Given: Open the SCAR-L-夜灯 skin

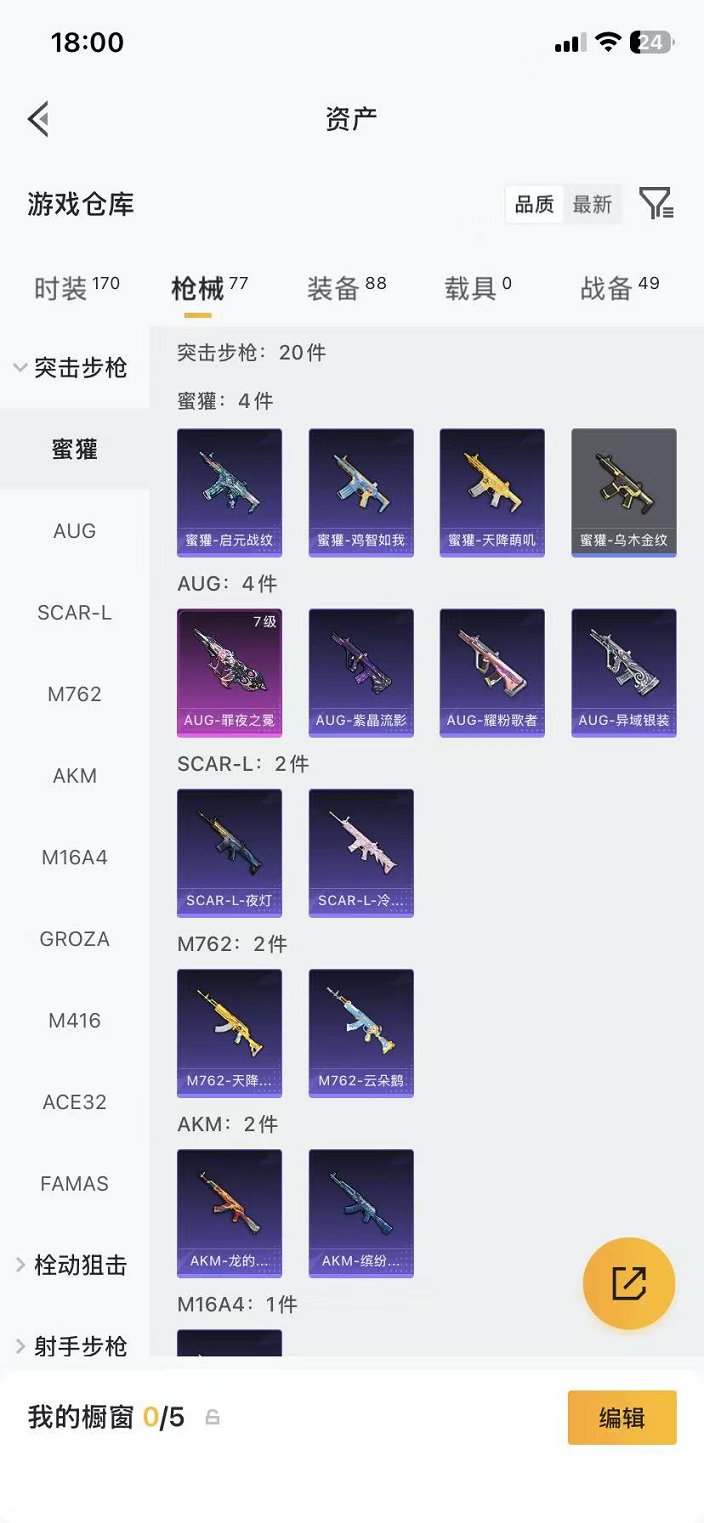Looking at the screenshot, I should [x=229, y=852].
